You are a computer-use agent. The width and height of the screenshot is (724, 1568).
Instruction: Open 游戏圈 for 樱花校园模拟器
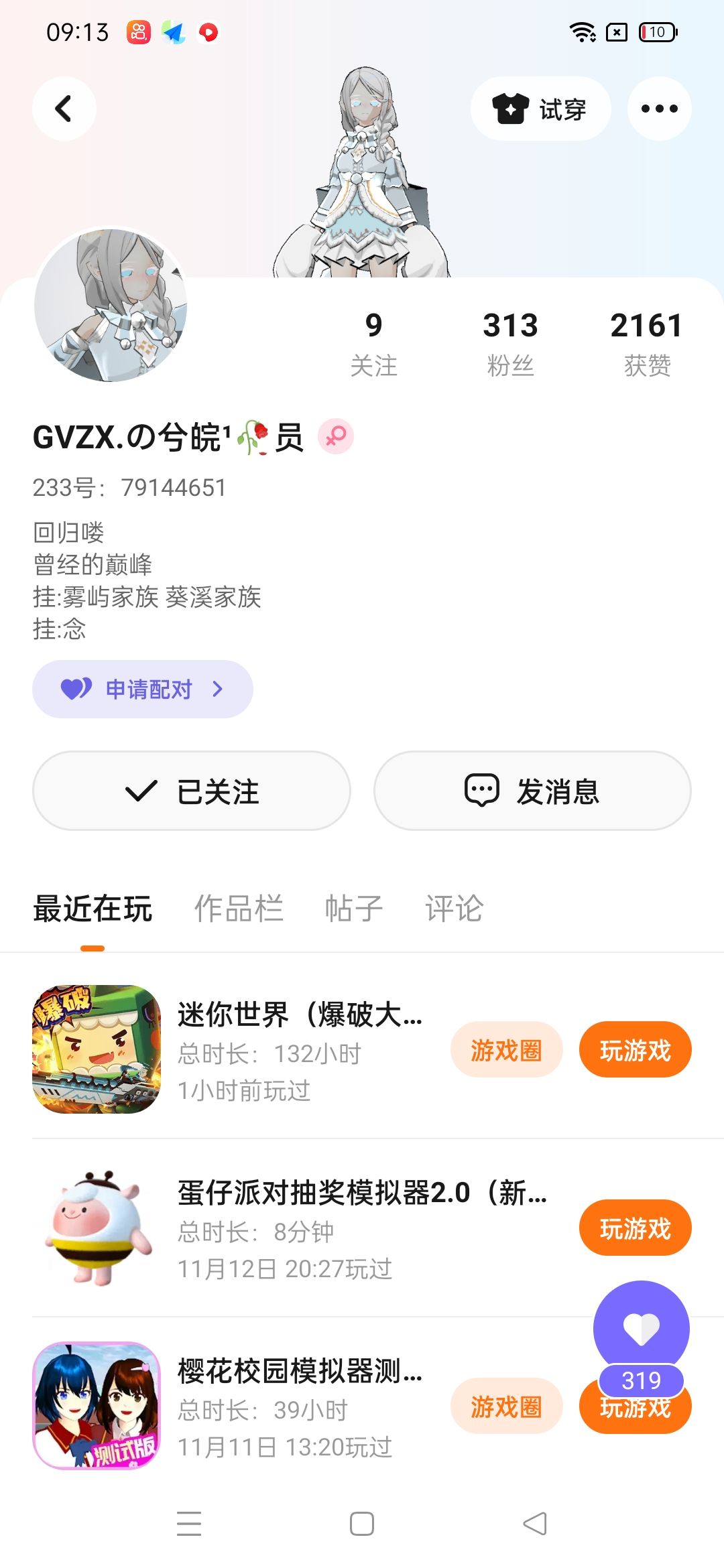506,1407
